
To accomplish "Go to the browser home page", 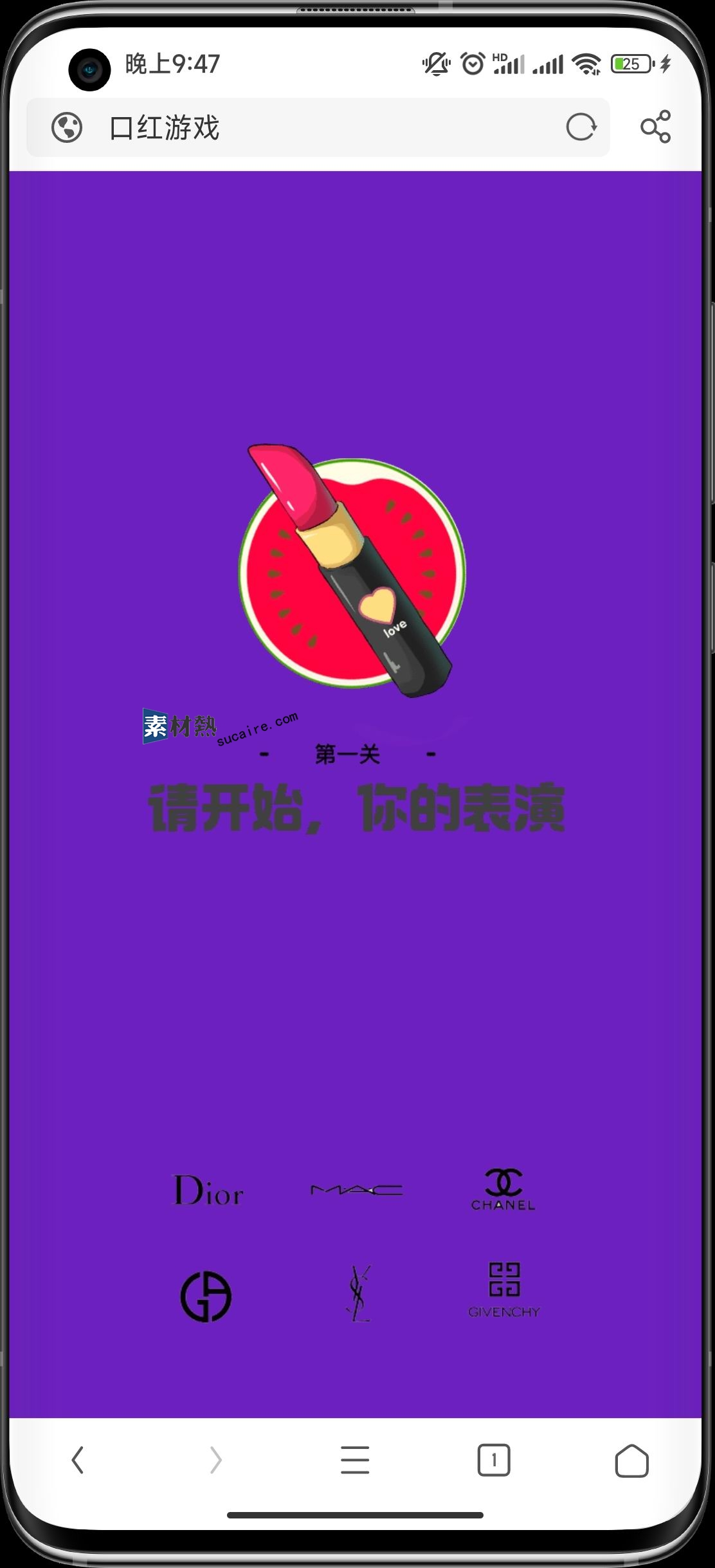I will click(x=631, y=1460).
